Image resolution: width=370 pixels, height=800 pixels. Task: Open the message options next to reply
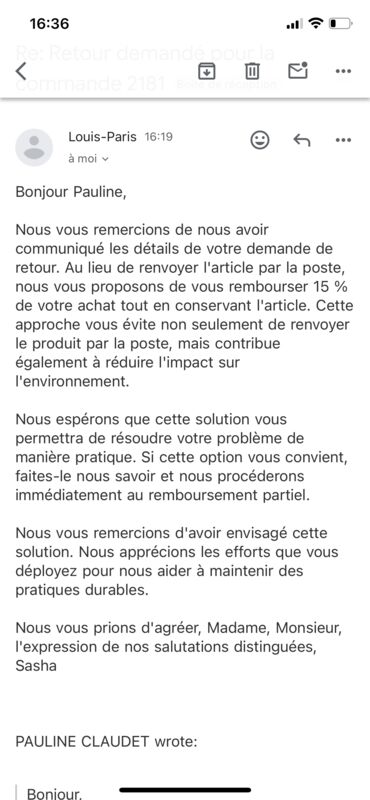(343, 140)
